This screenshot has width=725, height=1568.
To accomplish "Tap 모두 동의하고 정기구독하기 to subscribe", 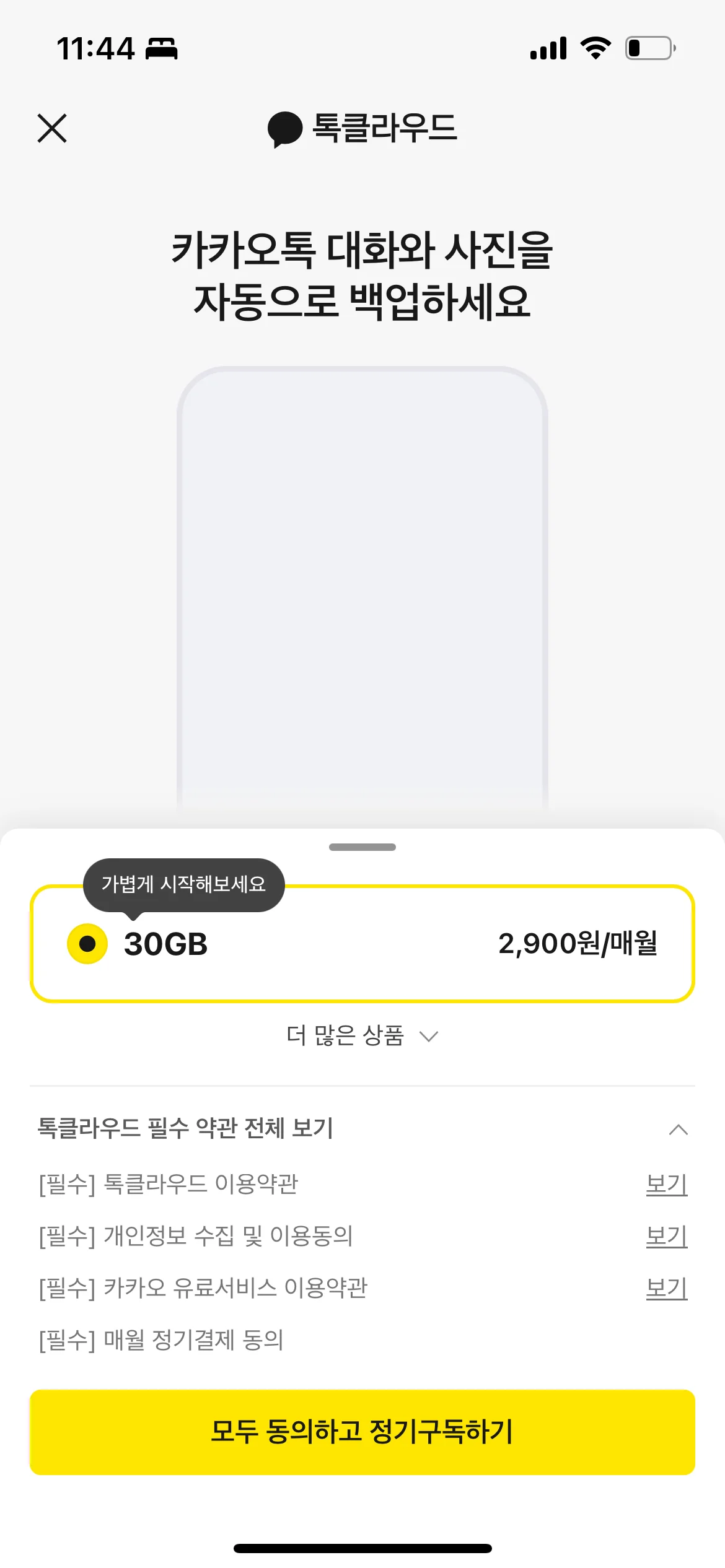I will coord(362,1432).
